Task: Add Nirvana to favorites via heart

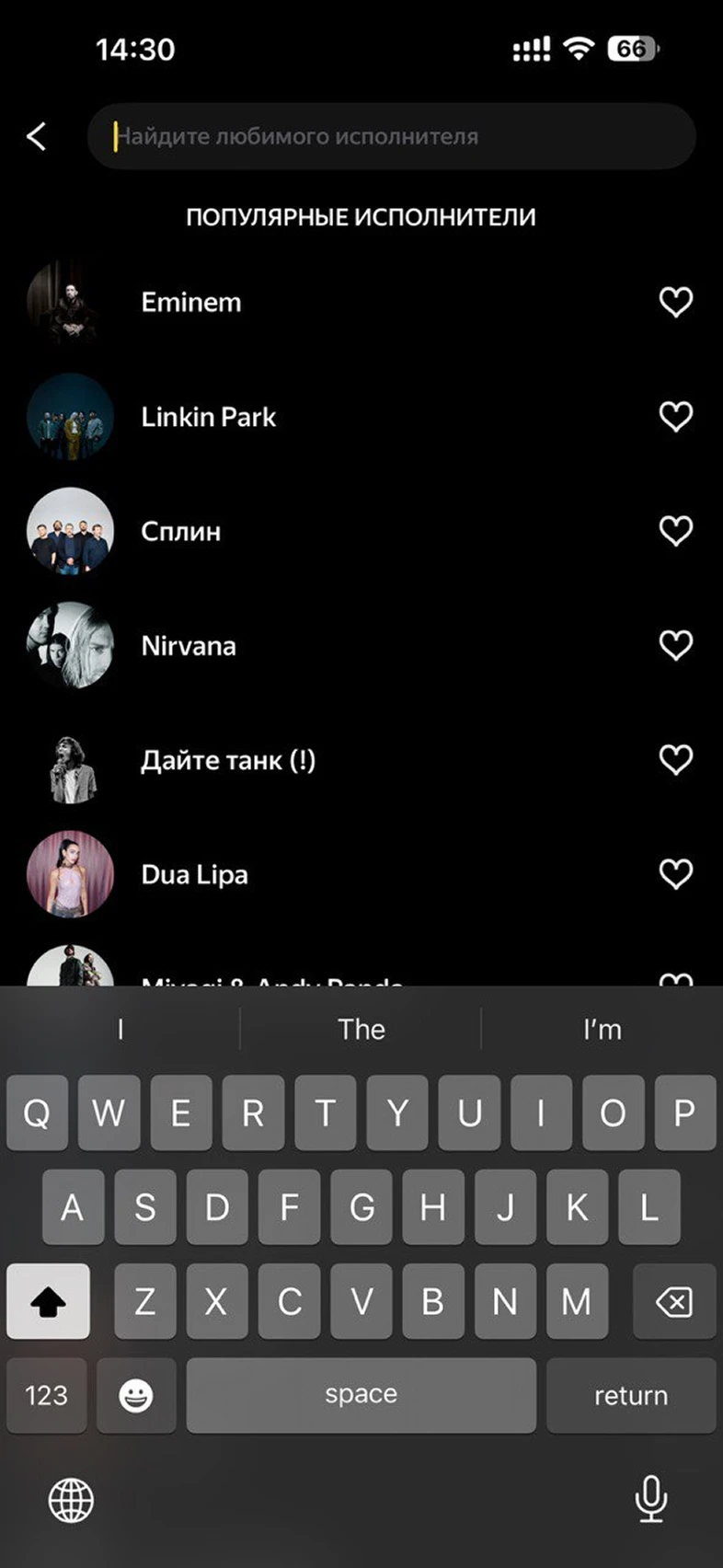Action: [x=675, y=646]
